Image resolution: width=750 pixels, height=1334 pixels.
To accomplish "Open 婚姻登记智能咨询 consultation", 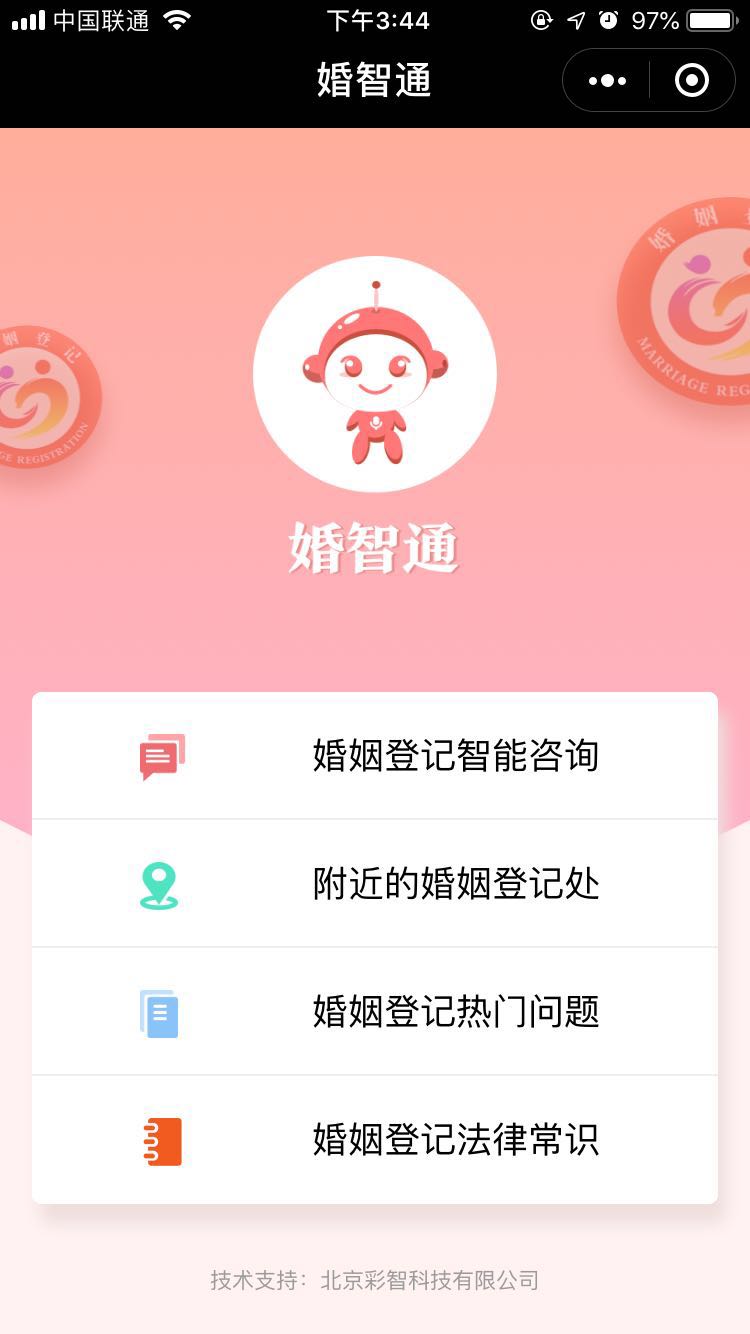I will coord(455,756).
